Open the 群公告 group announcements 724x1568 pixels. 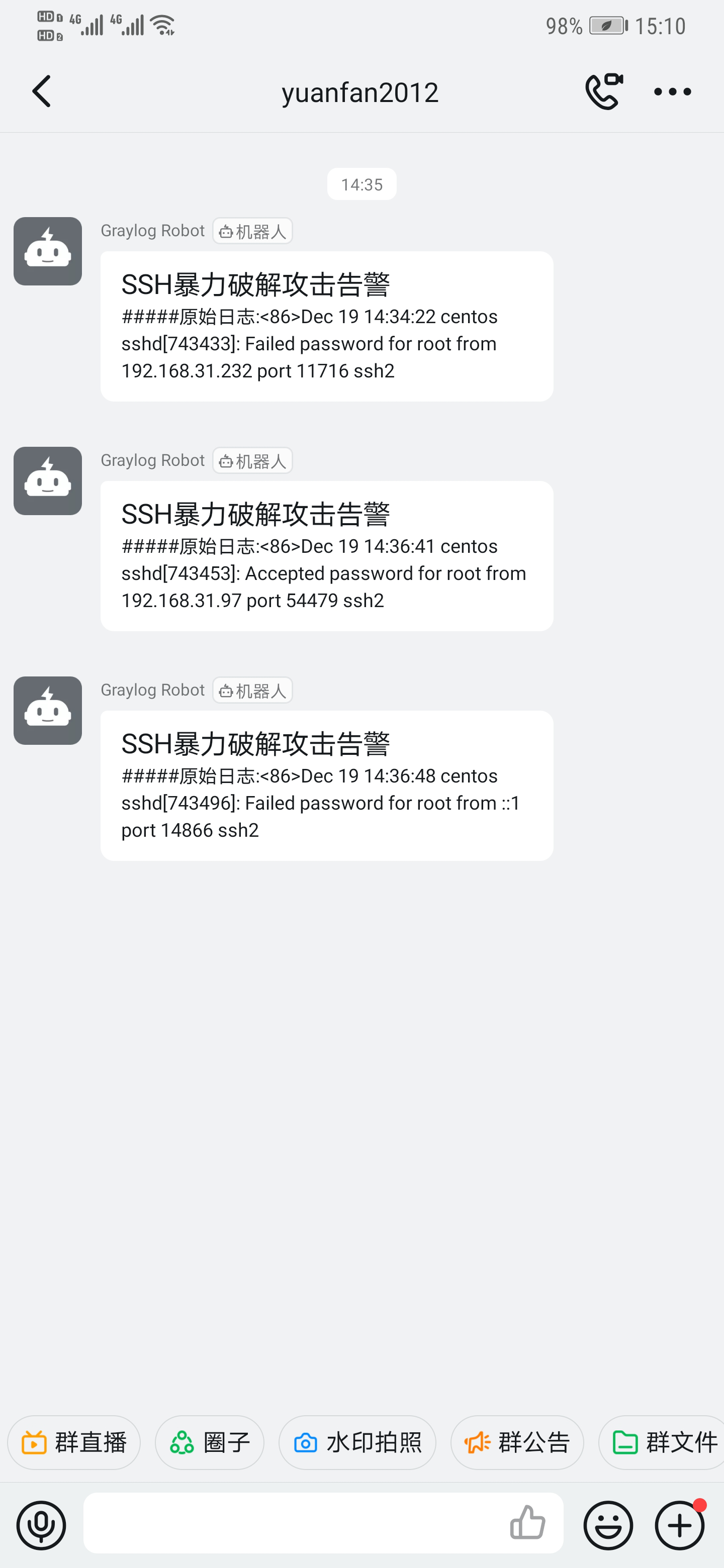(517, 1442)
